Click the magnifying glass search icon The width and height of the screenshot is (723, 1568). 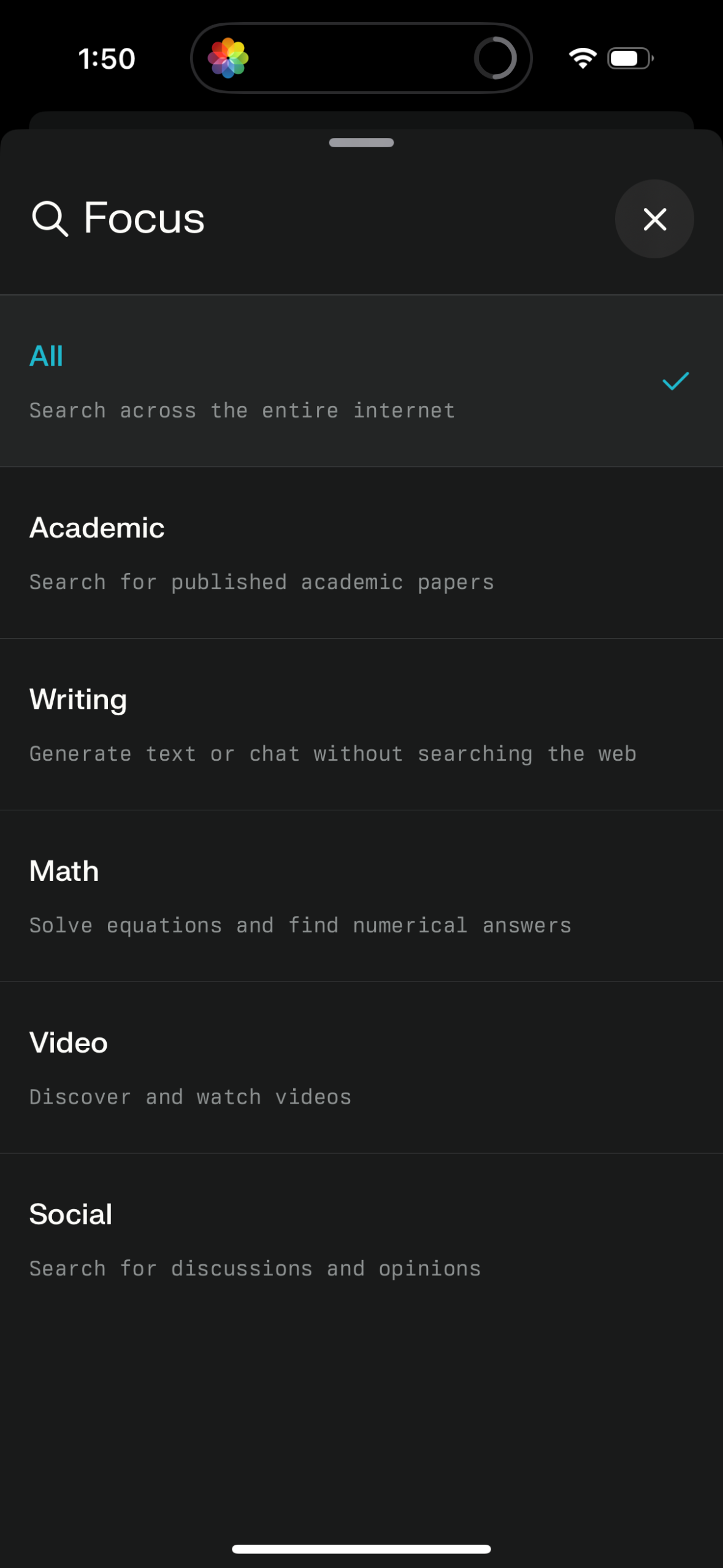pos(49,219)
